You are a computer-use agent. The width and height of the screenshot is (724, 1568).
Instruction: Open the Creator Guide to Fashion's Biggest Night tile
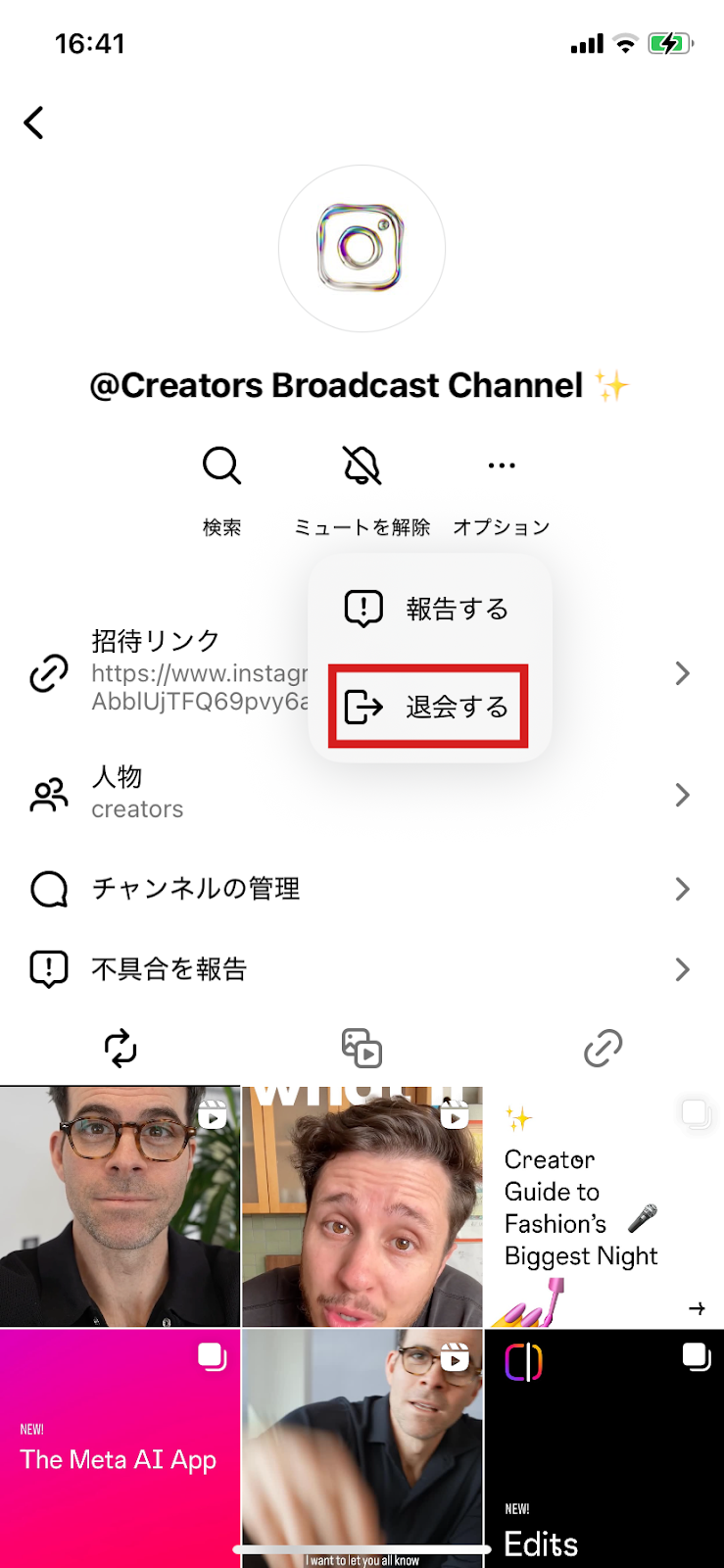603,1207
